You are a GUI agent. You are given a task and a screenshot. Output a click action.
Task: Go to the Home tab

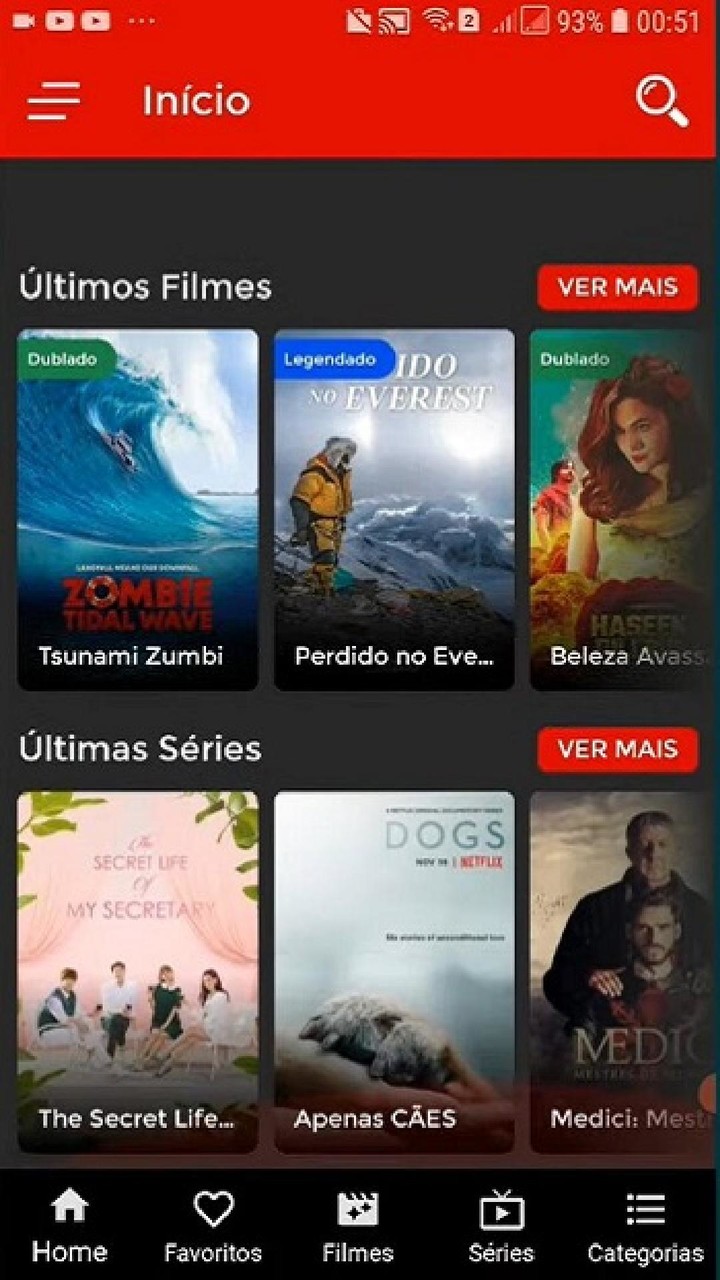click(x=69, y=1226)
